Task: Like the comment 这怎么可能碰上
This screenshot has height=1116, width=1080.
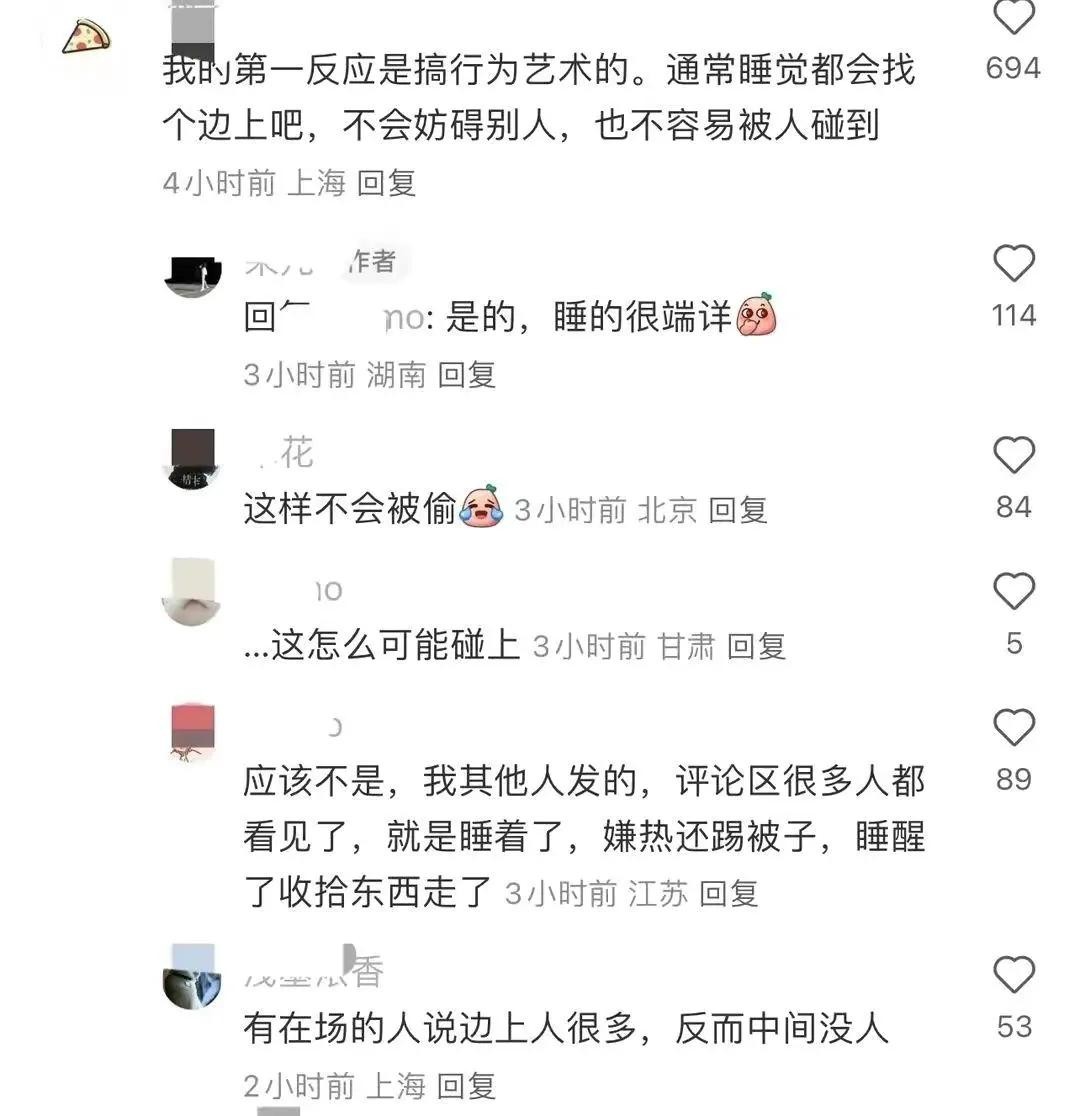Action: 1013,592
